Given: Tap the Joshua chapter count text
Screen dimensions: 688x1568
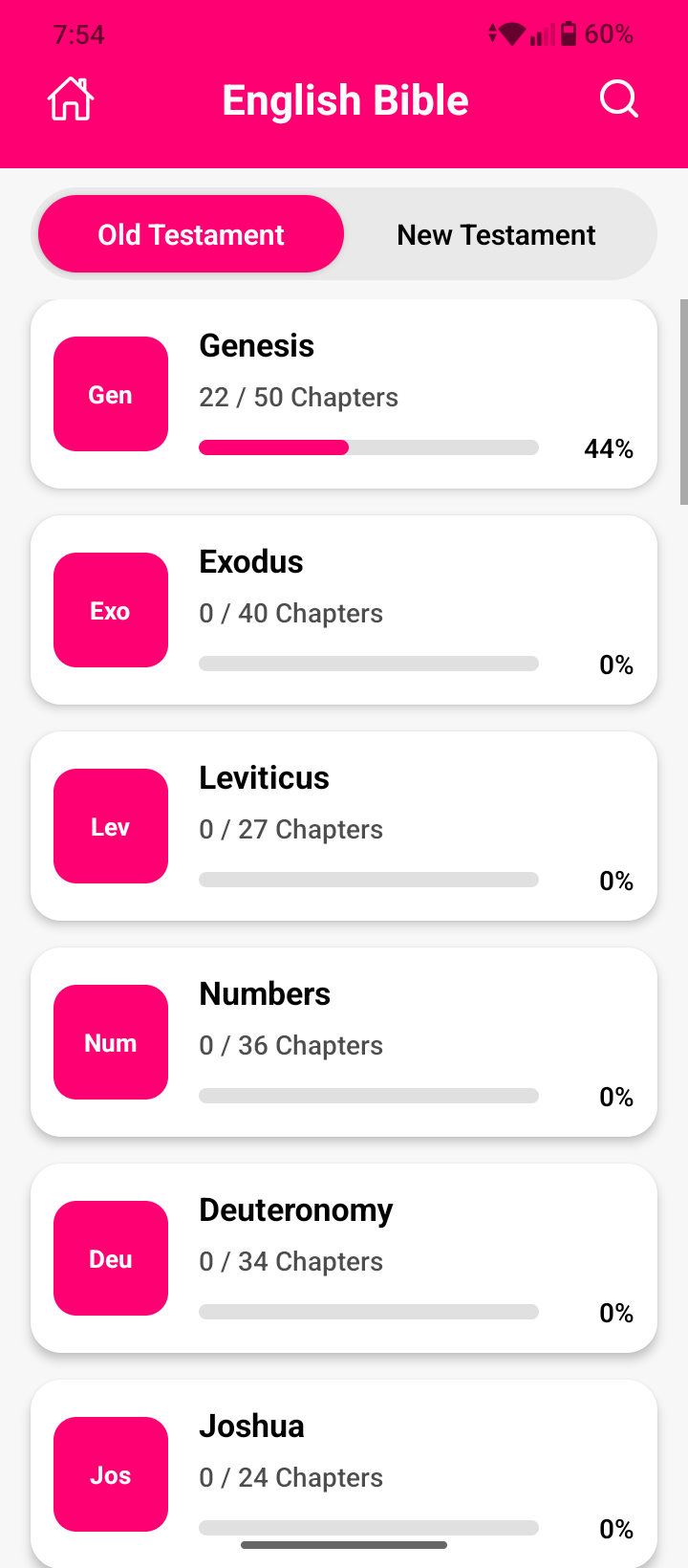Looking at the screenshot, I should point(290,1477).
